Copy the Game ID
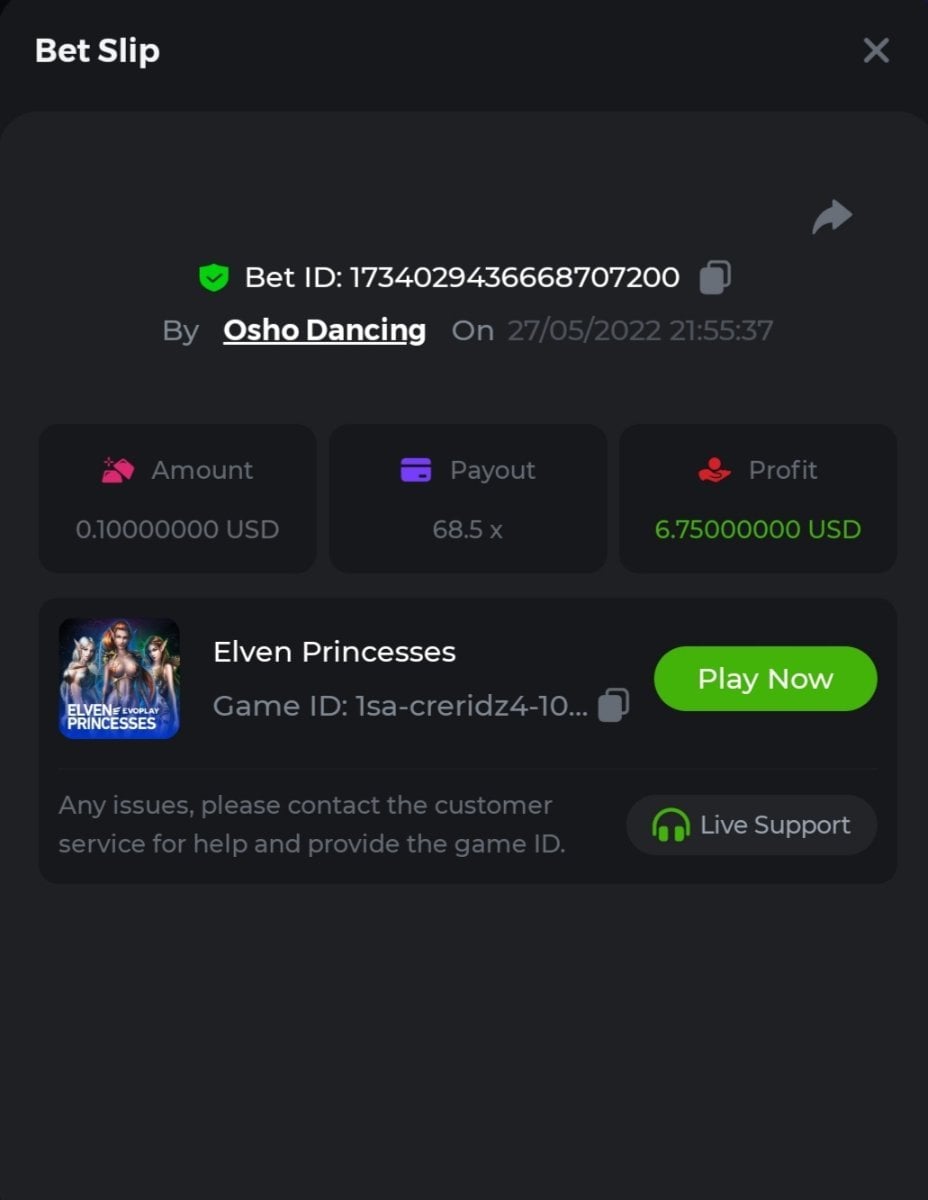 (613, 706)
